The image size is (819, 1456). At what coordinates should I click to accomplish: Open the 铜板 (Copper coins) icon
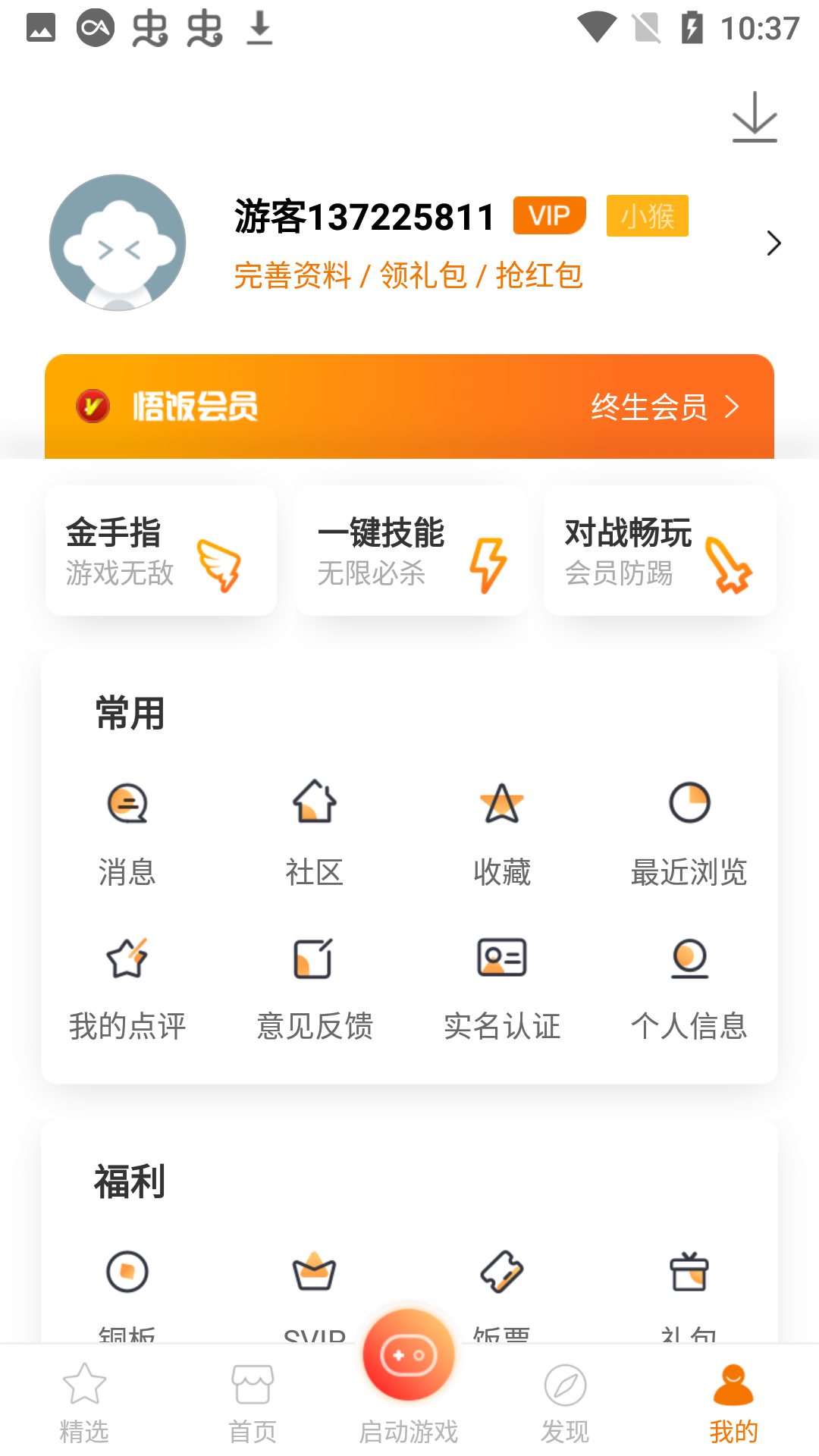(127, 1272)
